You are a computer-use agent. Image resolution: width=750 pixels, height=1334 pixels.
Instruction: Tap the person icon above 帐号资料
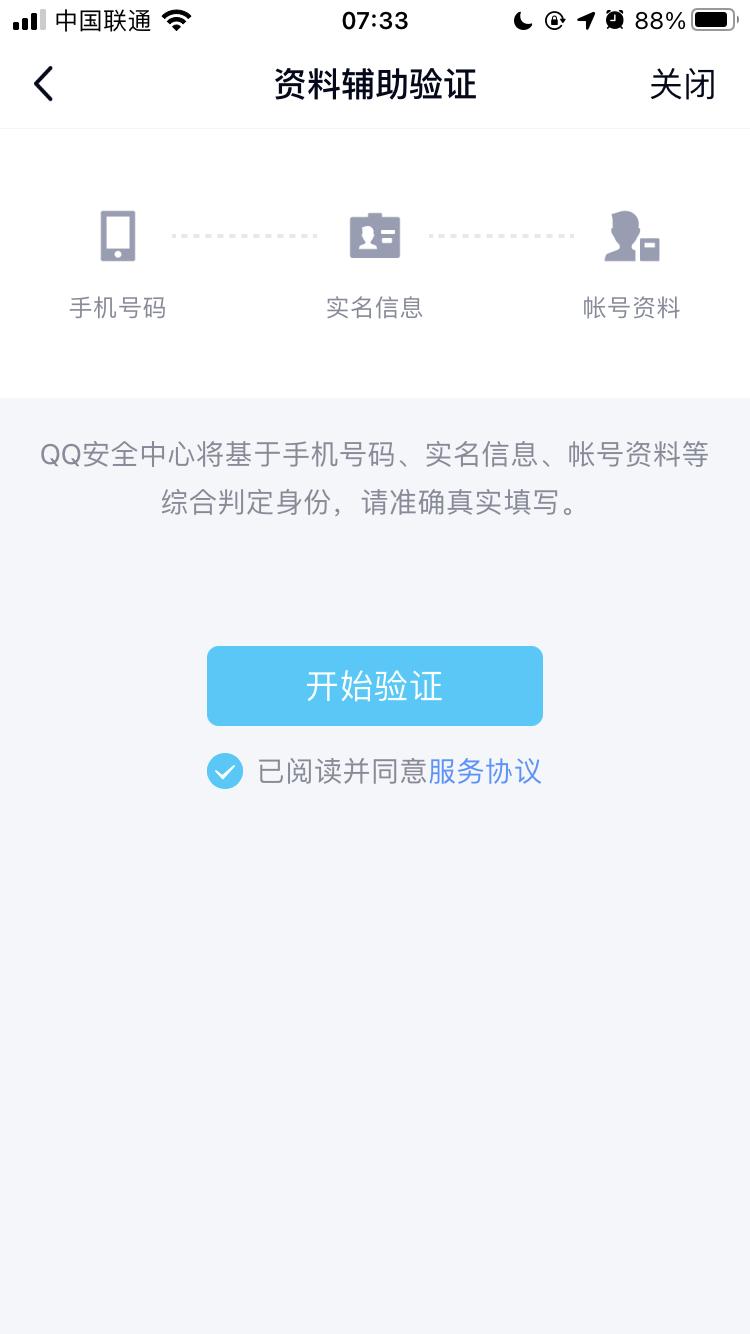pos(631,237)
